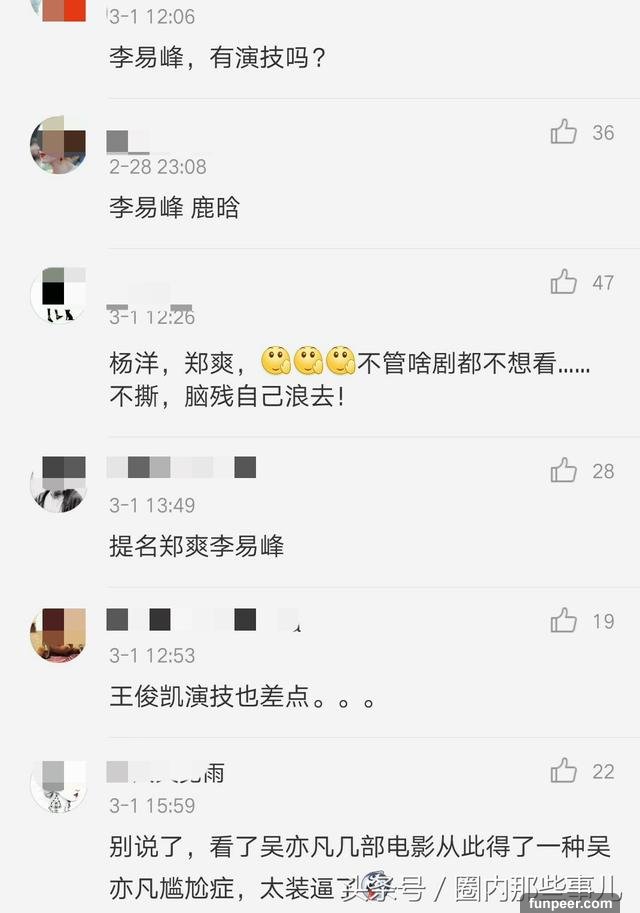Like the comment "李易峰 鹿晗"
This screenshot has width=640, height=913.
click(x=564, y=132)
